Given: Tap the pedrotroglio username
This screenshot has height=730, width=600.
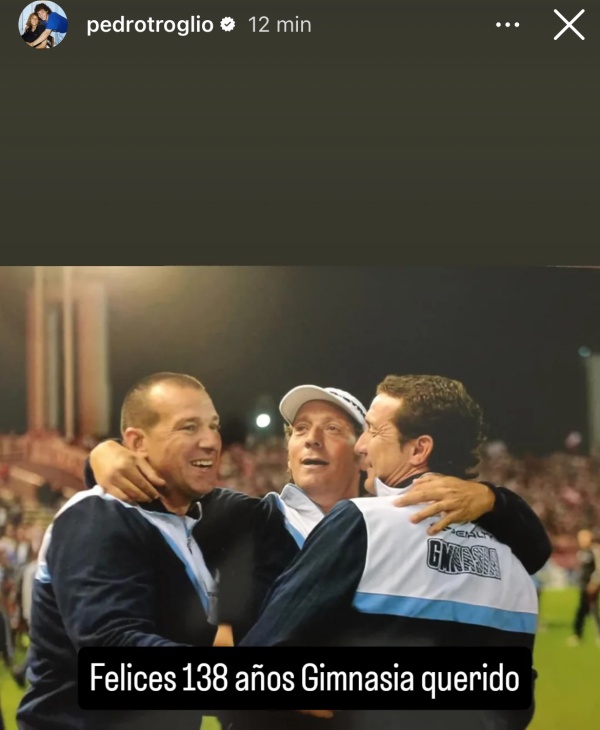Looking at the screenshot, I should click(149, 25).
